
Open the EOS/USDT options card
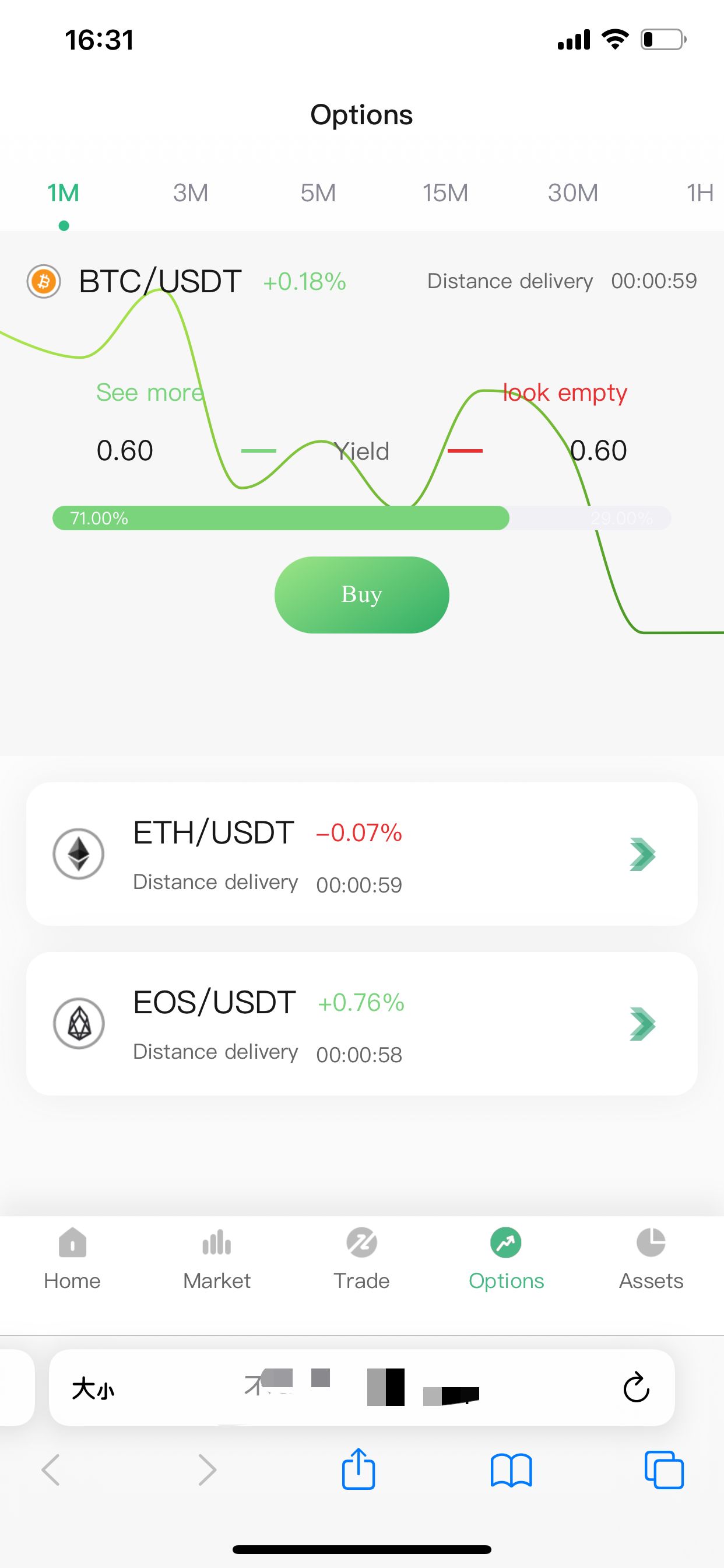click(361, 1023)
